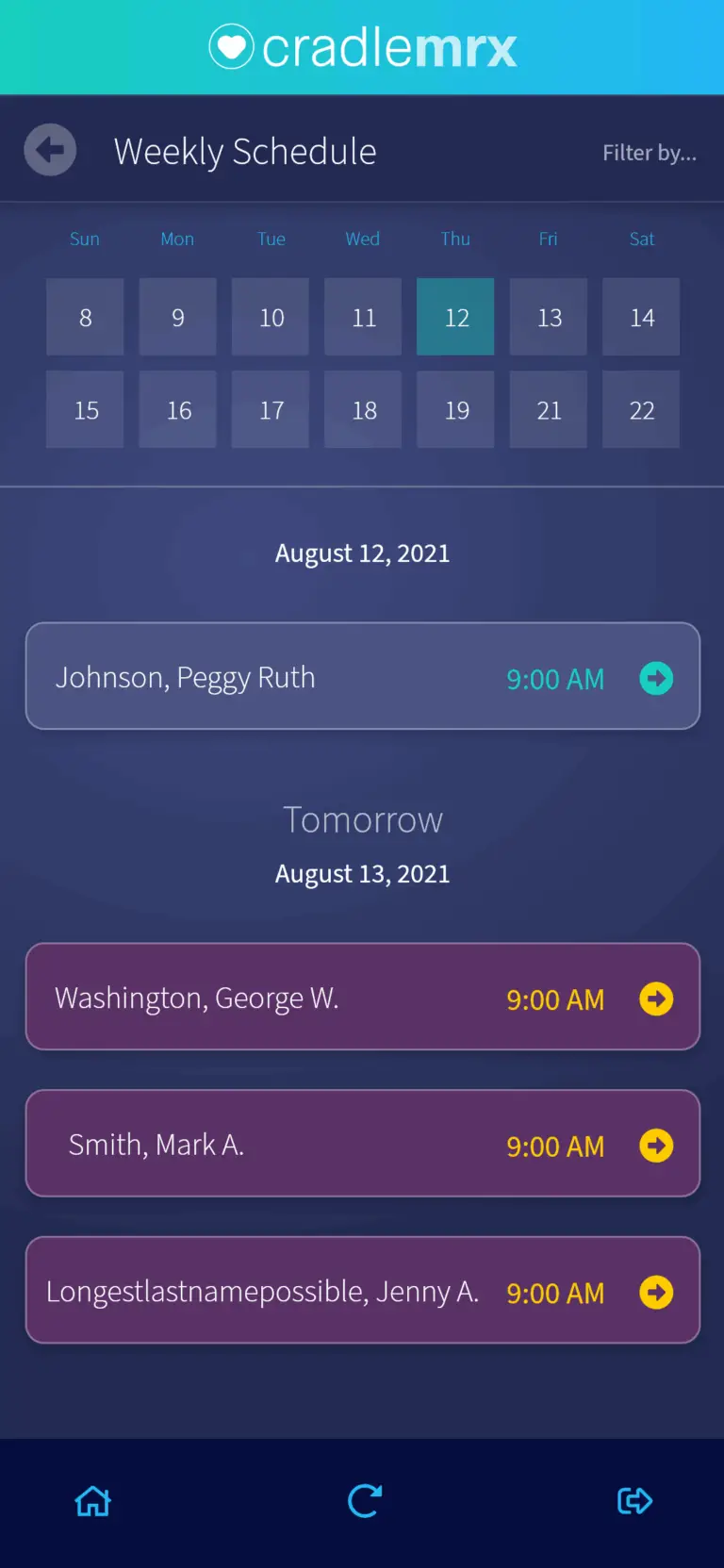Viewport: 724px width, 1568px height.
Task: Log out using the exit icon
Action: coord(634,1500)
